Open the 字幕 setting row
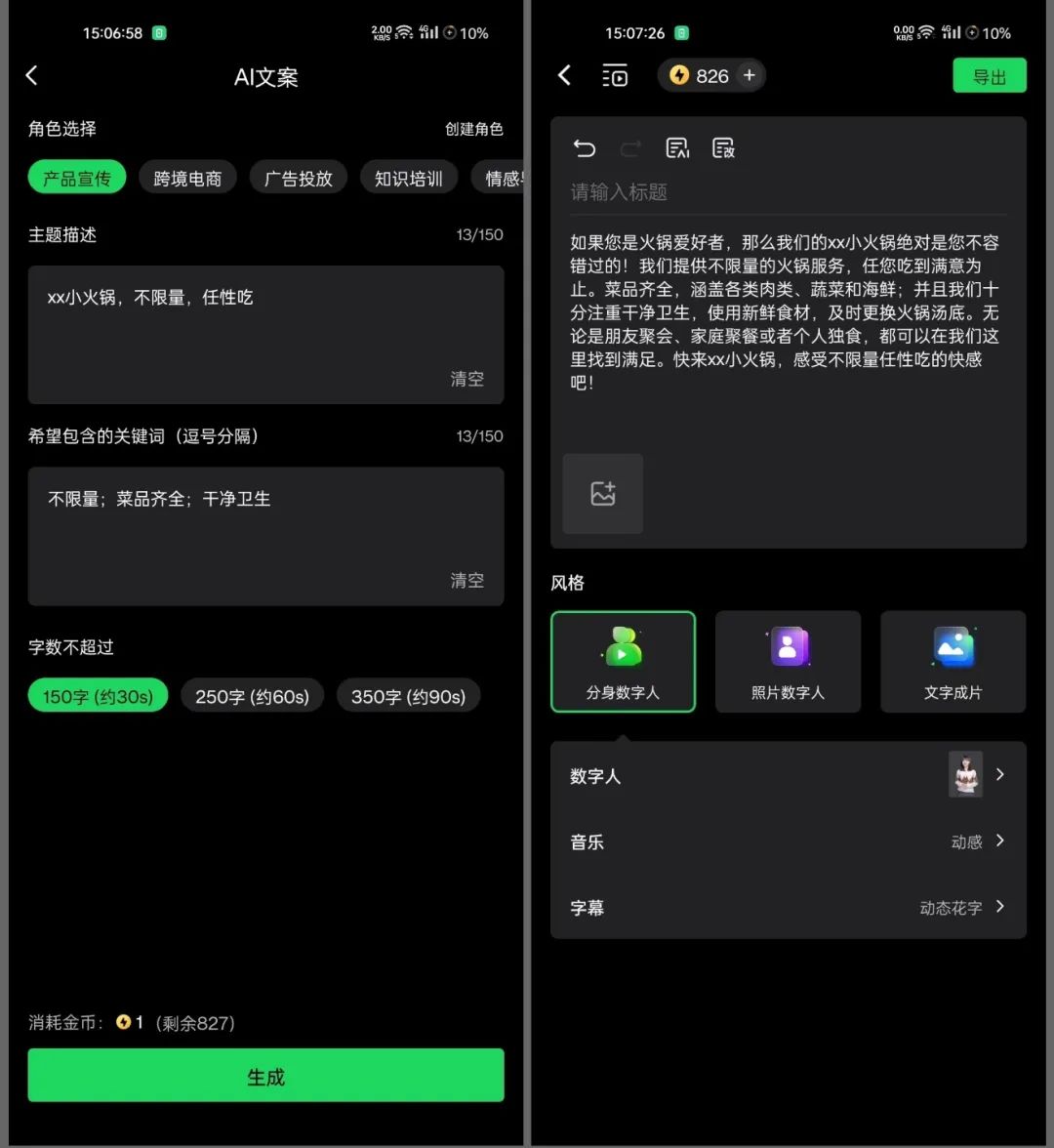Image resolution: width=1054 pixels, height=1148 pixels. coord(788,907)
